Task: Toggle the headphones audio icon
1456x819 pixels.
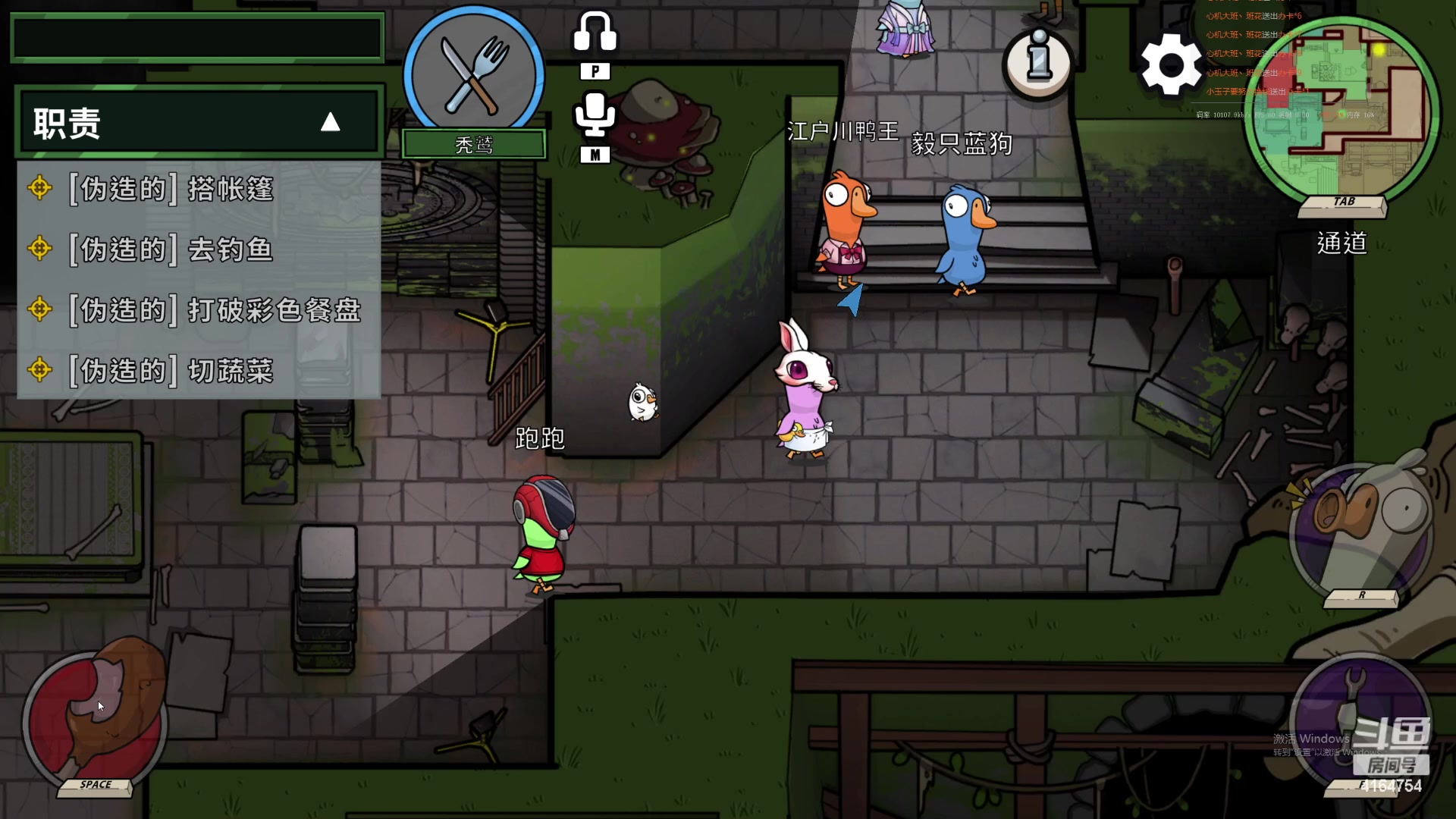Action: coord(595,34)
